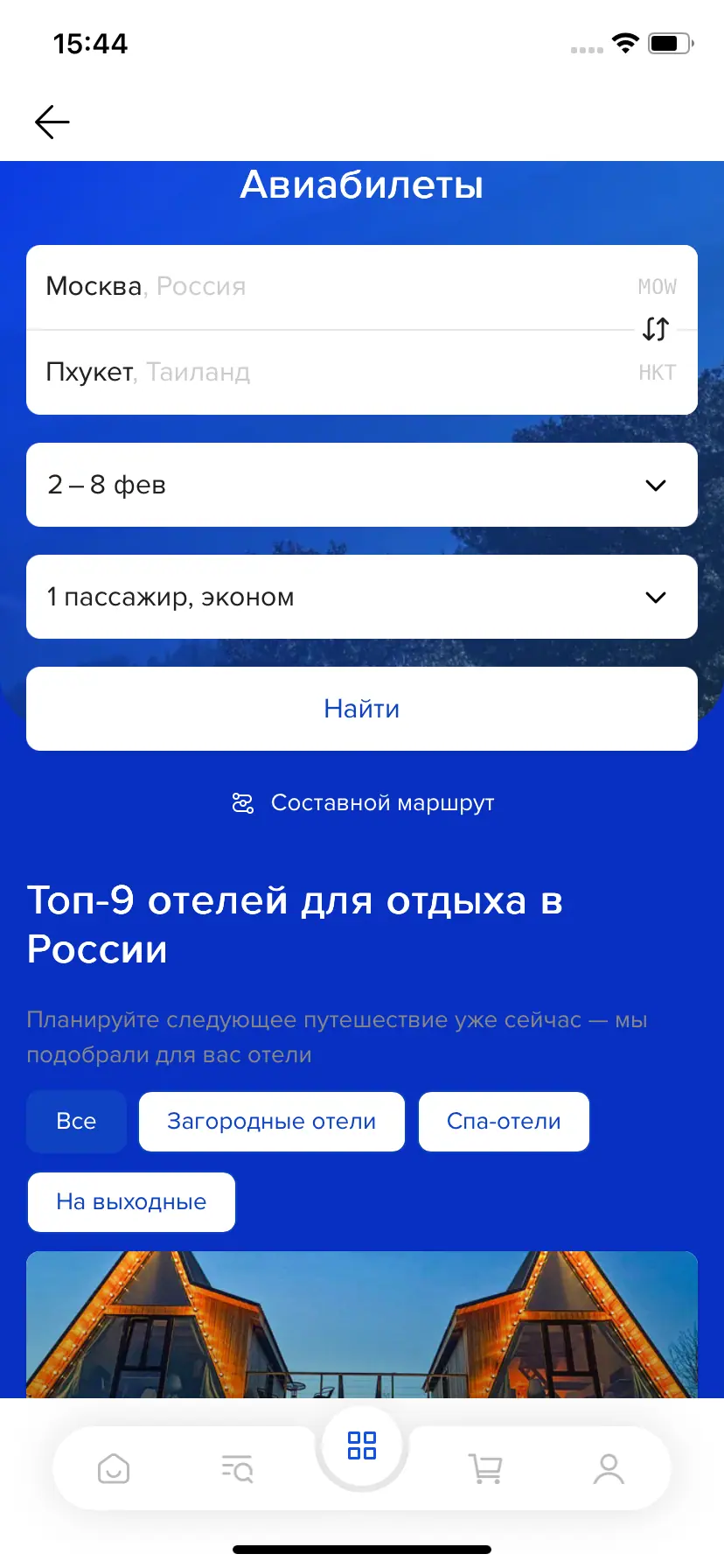
Task: Choose the На выходные chip
Action: [131, 1202]
